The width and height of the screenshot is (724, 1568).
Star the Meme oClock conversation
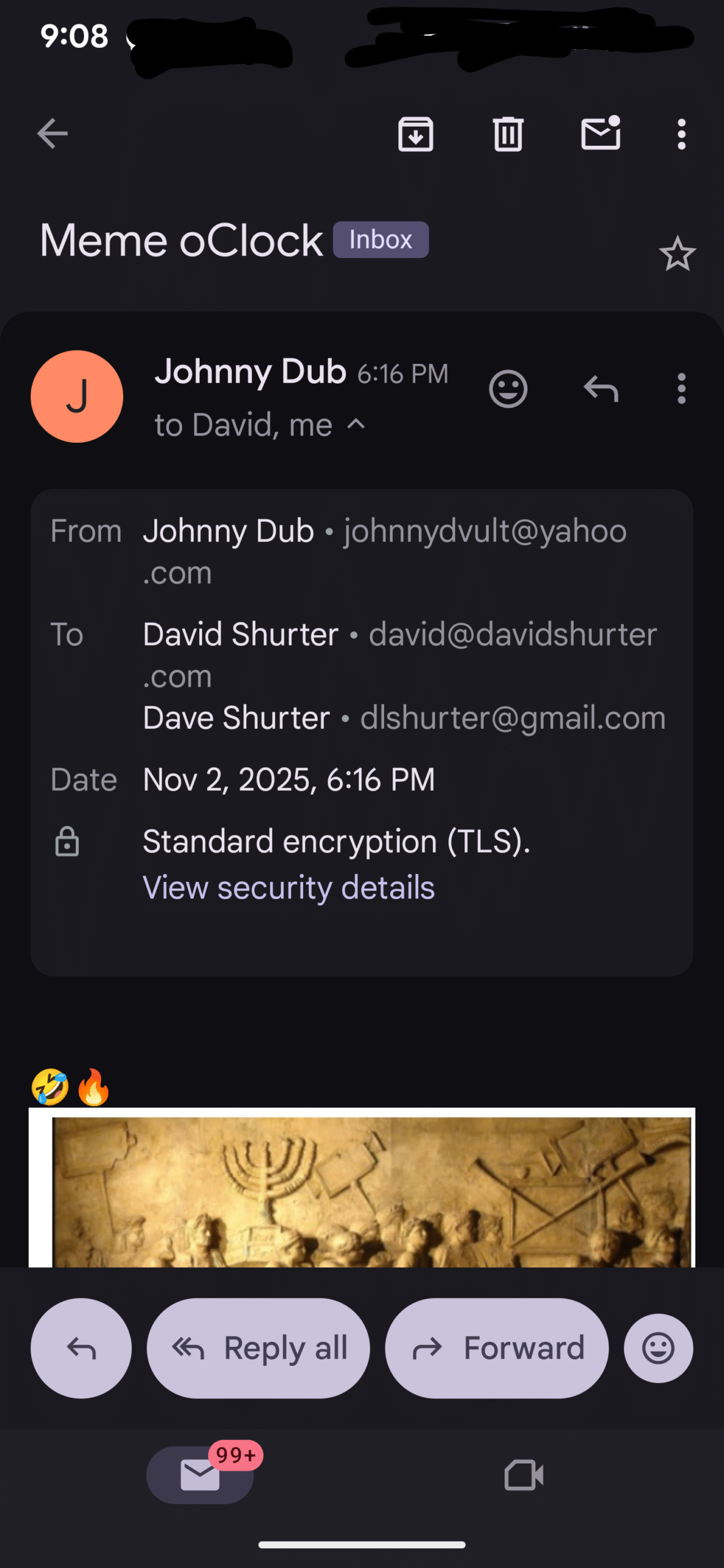(x=677, y=254)
